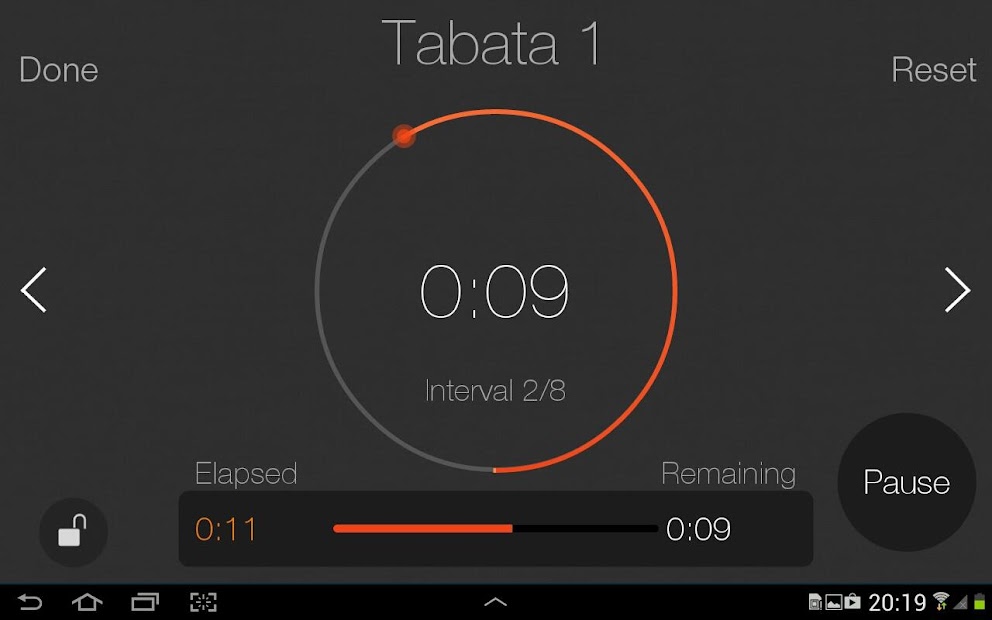The image size is (992, 620).
Task: Take a screenshot via the navigation bar icon
Action: [203, 602]
